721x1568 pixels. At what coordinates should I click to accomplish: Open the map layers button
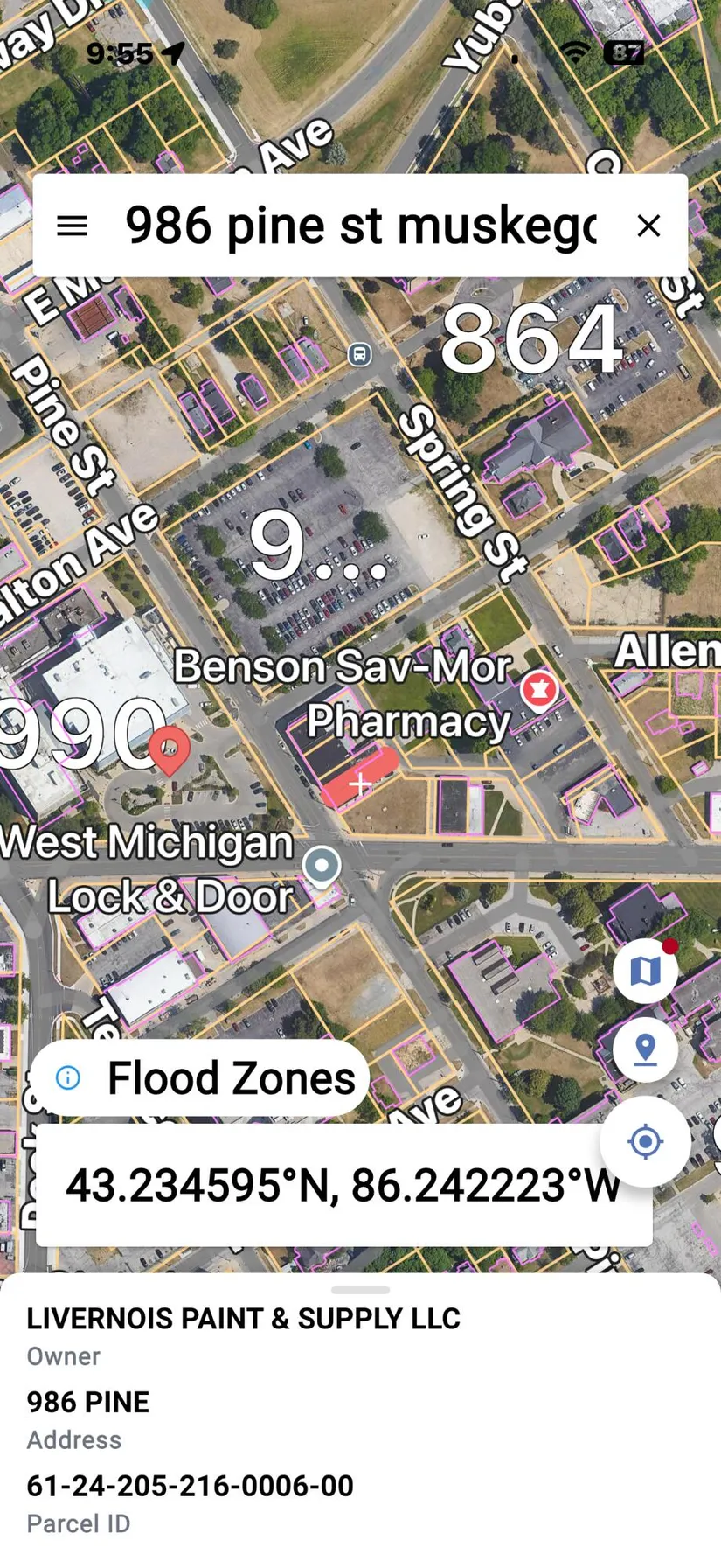click(645, 971)
